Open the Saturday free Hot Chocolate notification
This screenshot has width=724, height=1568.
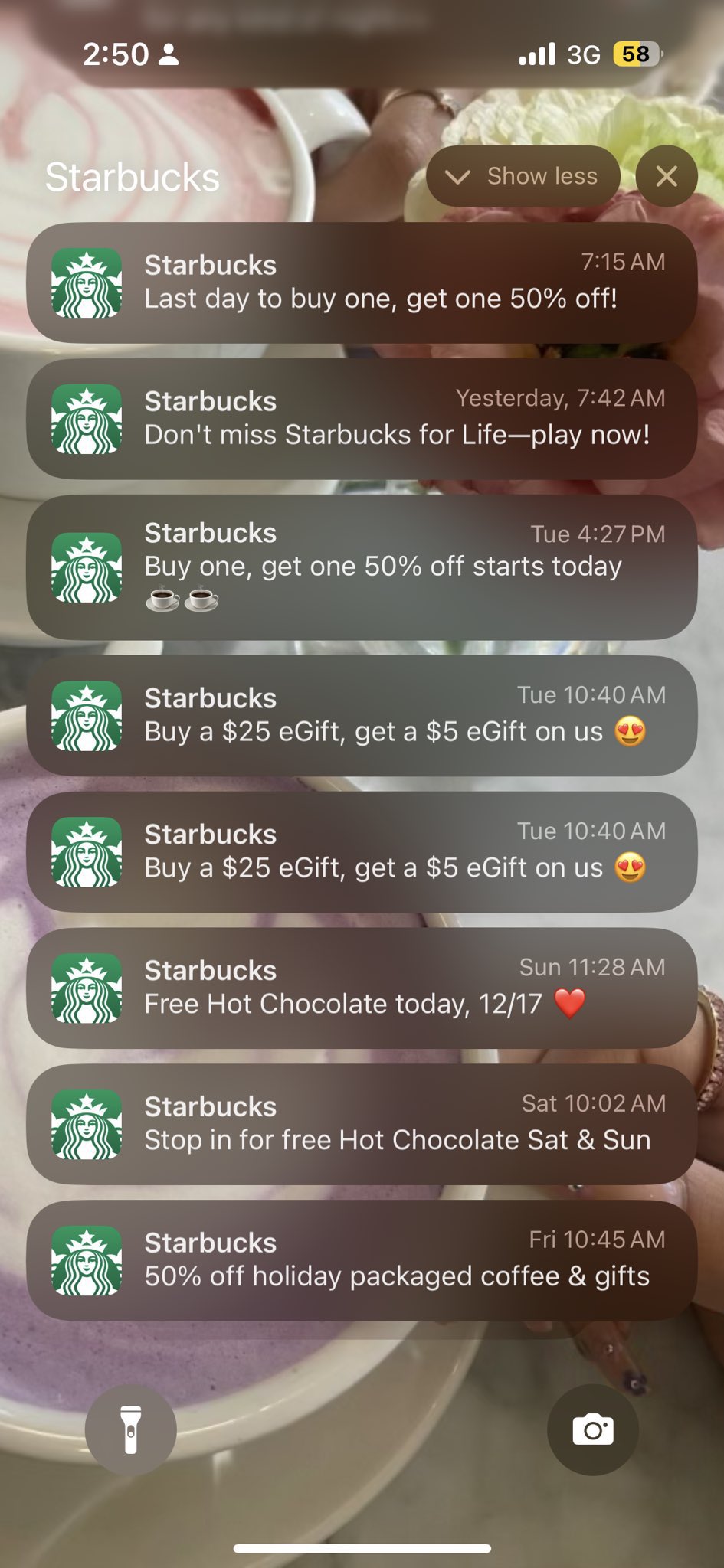(x=362, y=1124)
